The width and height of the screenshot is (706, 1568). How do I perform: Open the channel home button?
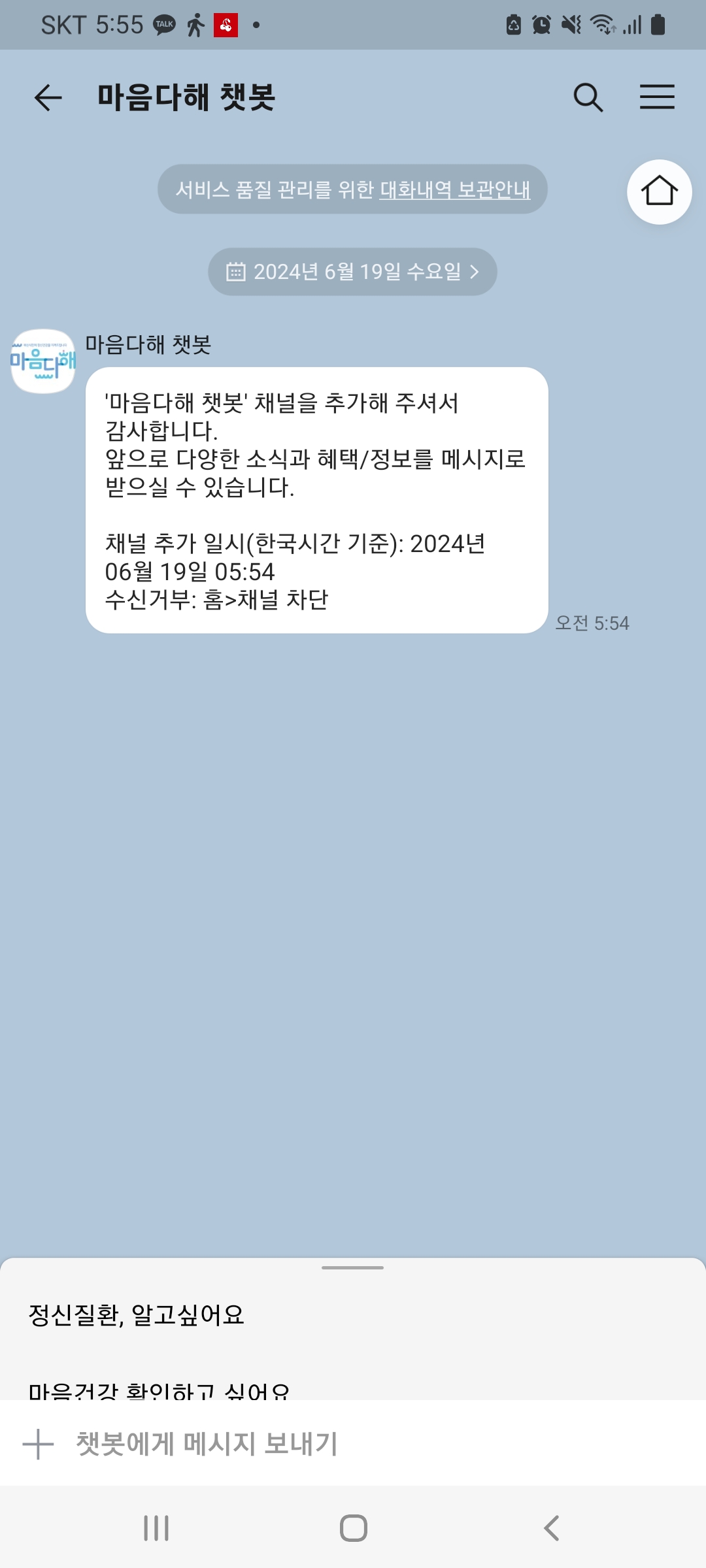pos(659,192)
